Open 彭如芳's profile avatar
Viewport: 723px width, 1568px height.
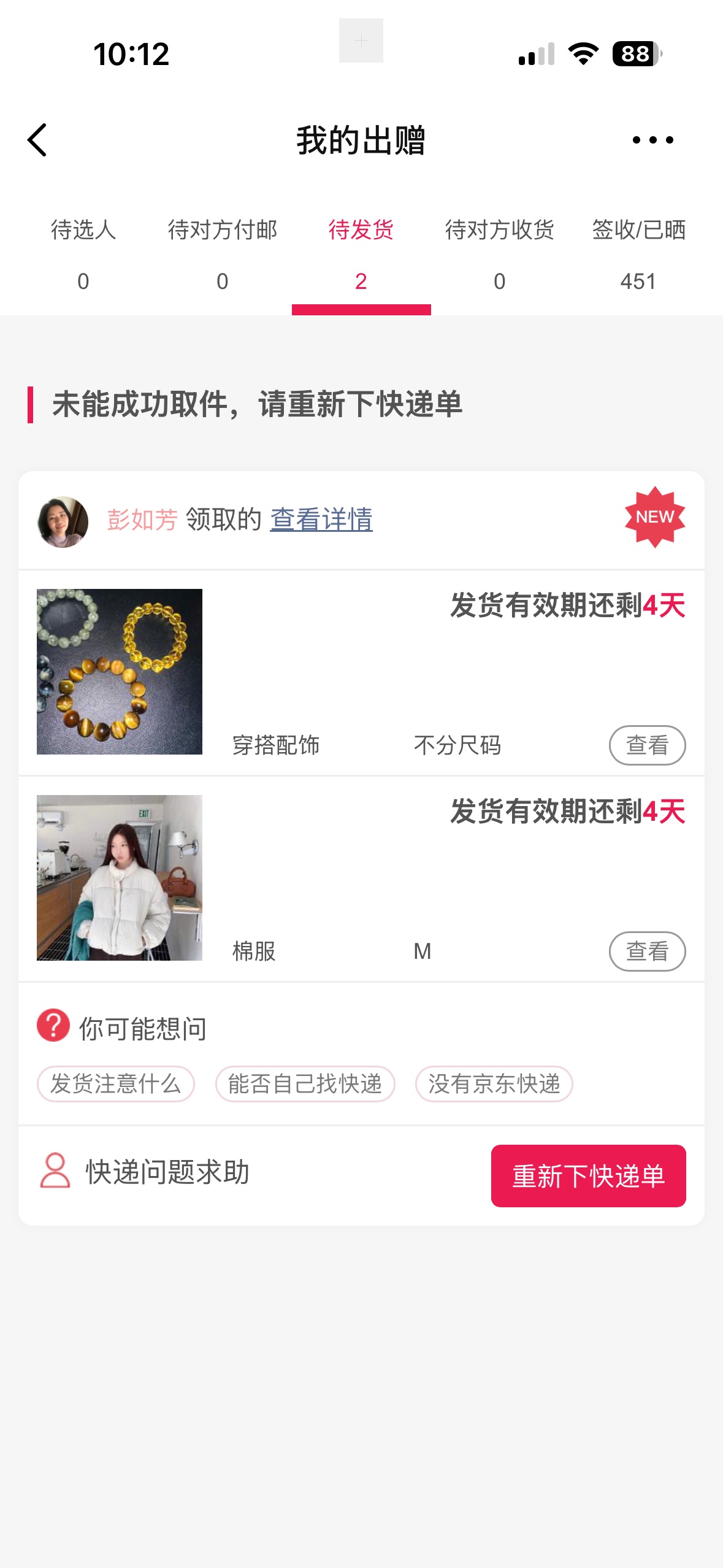63,521
